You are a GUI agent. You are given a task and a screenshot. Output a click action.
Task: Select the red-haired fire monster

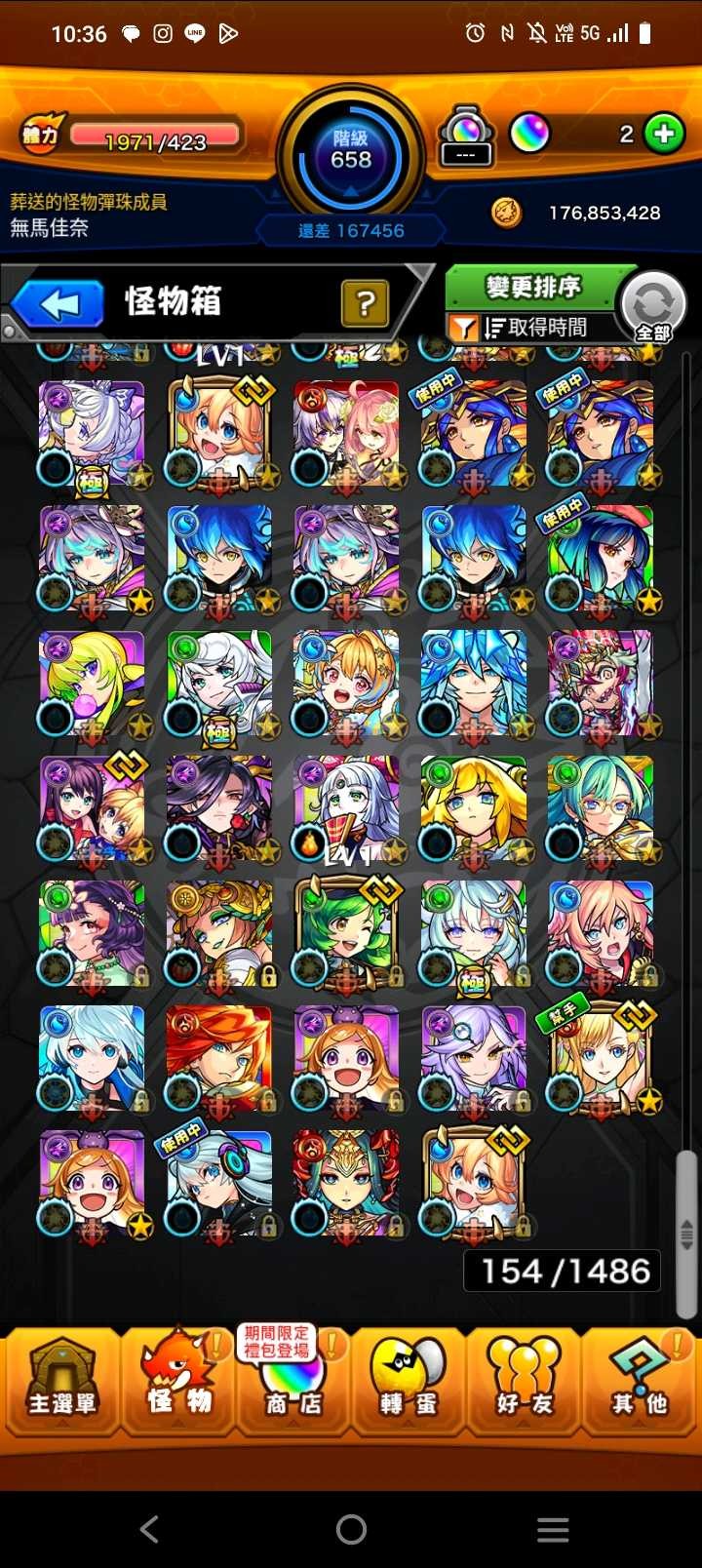tap(219, 1059)
